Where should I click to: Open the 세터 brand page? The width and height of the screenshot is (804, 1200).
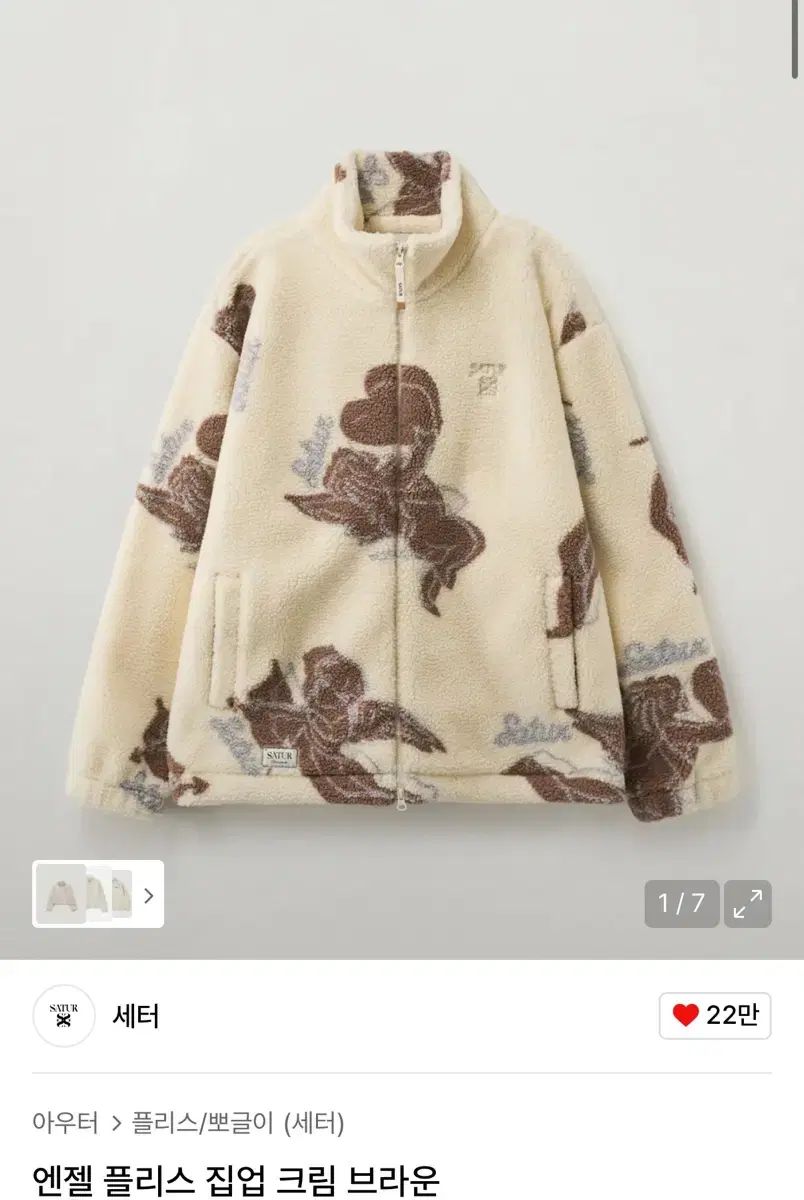pos(134,1016)
